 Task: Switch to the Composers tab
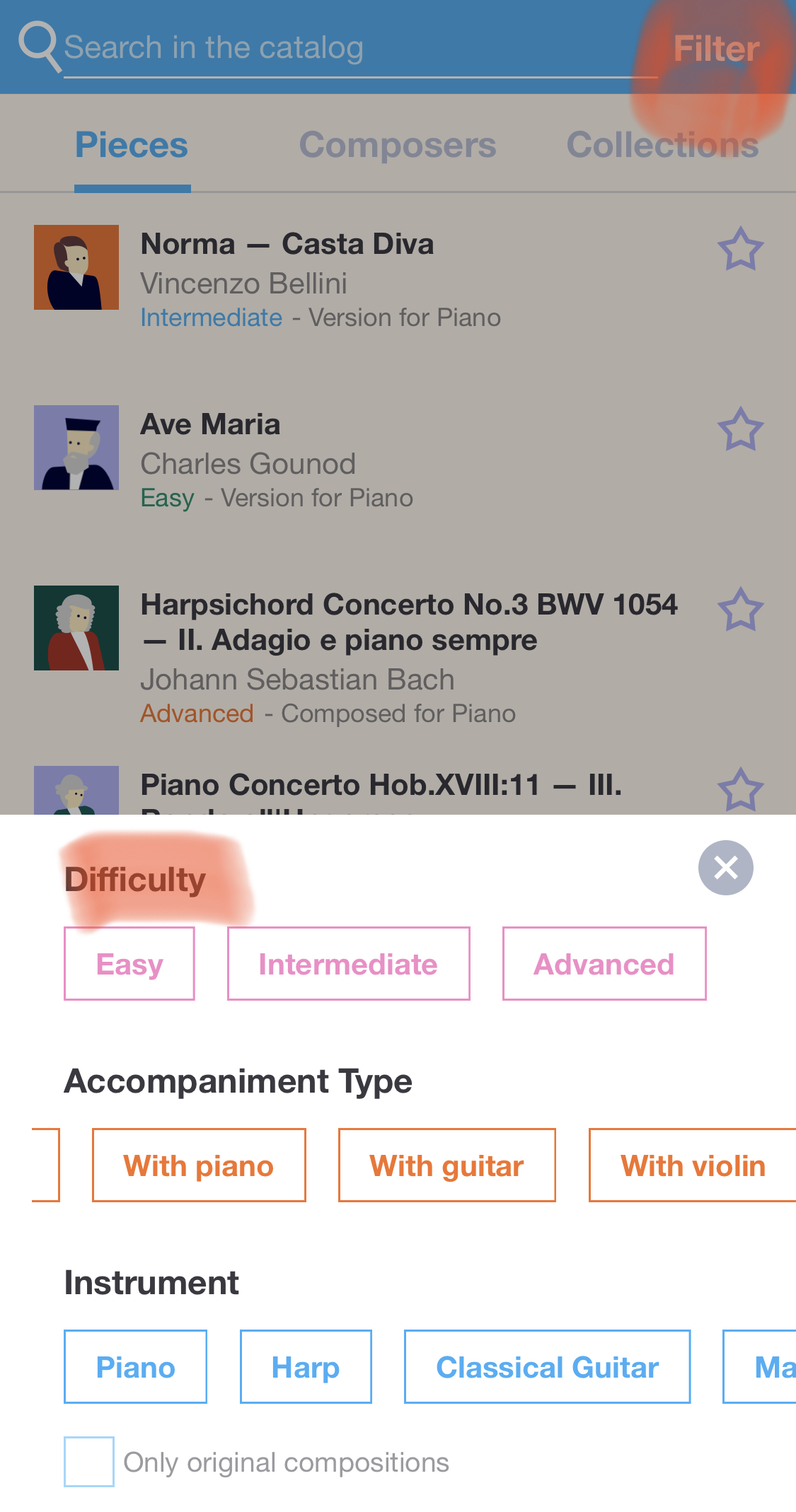pos(398,146)
